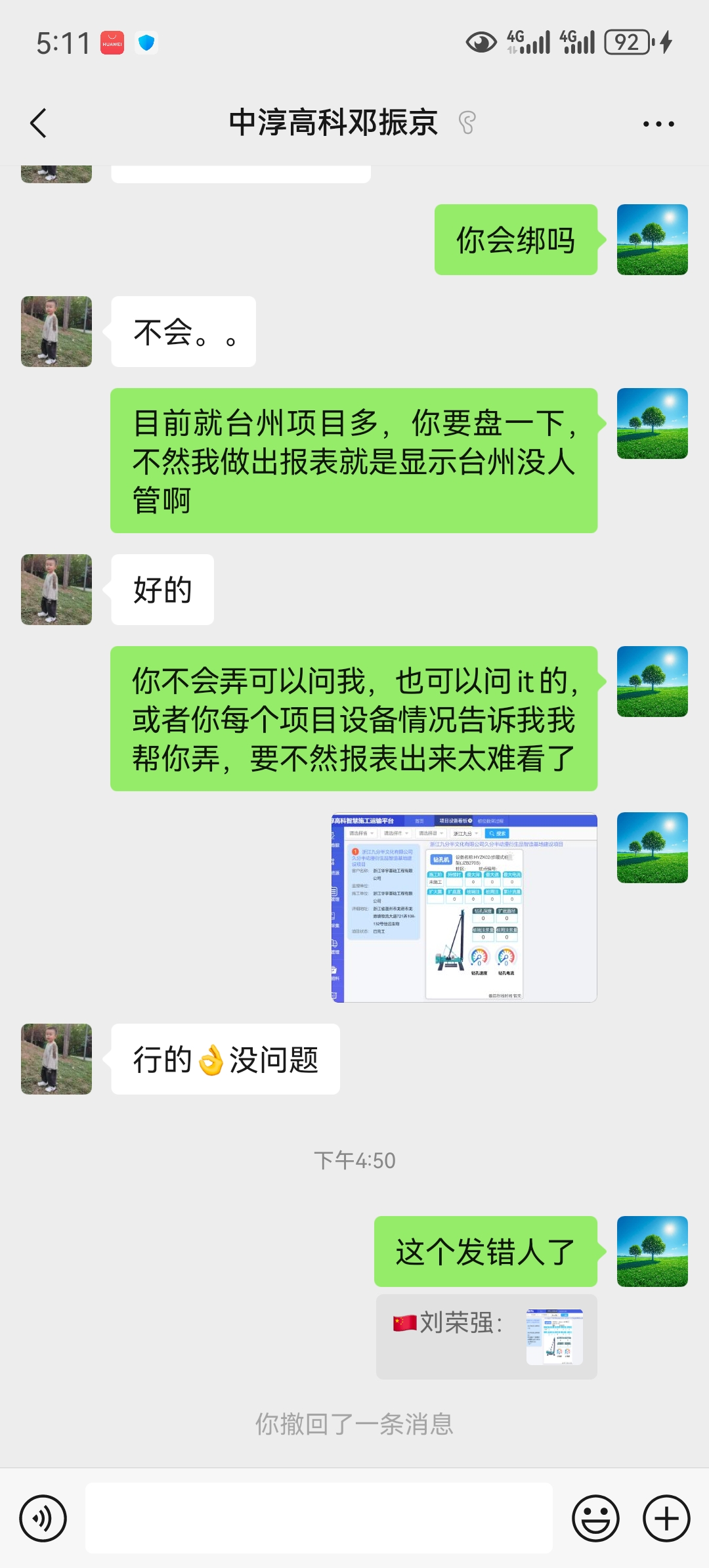709x1568 pixels.
Task: Switch to voice message input
Action: tap(43, 1518)
